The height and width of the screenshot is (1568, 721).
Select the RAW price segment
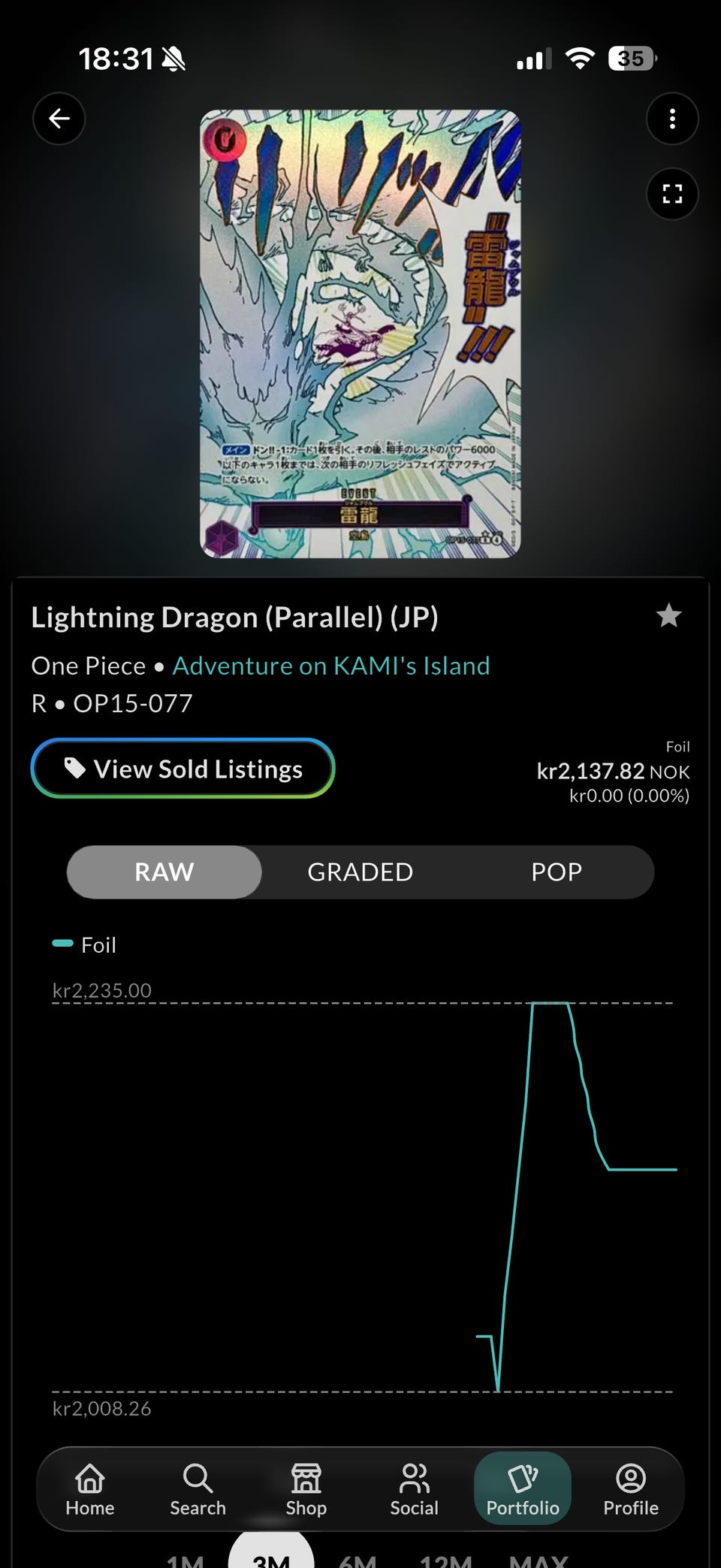(x=164, y=872)
